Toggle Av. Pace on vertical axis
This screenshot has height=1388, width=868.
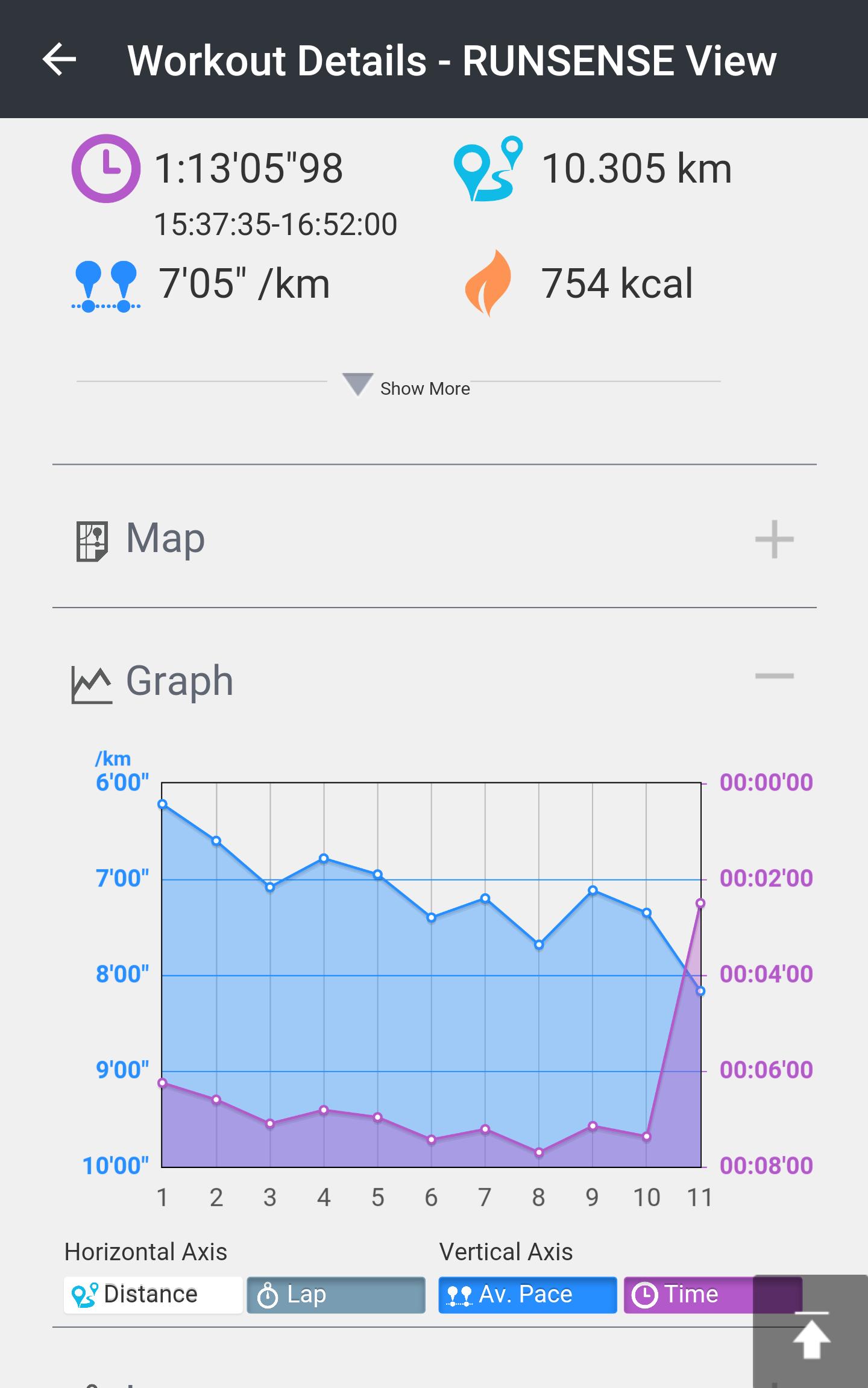[x=527, y=1295]
